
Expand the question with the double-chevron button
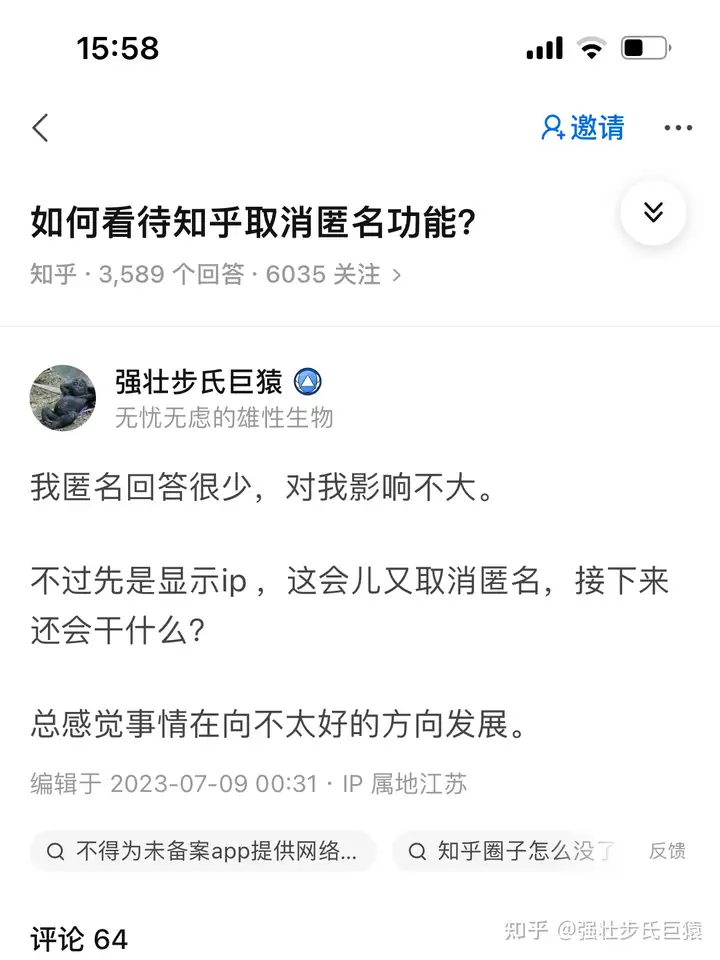[x=653, y=212]
